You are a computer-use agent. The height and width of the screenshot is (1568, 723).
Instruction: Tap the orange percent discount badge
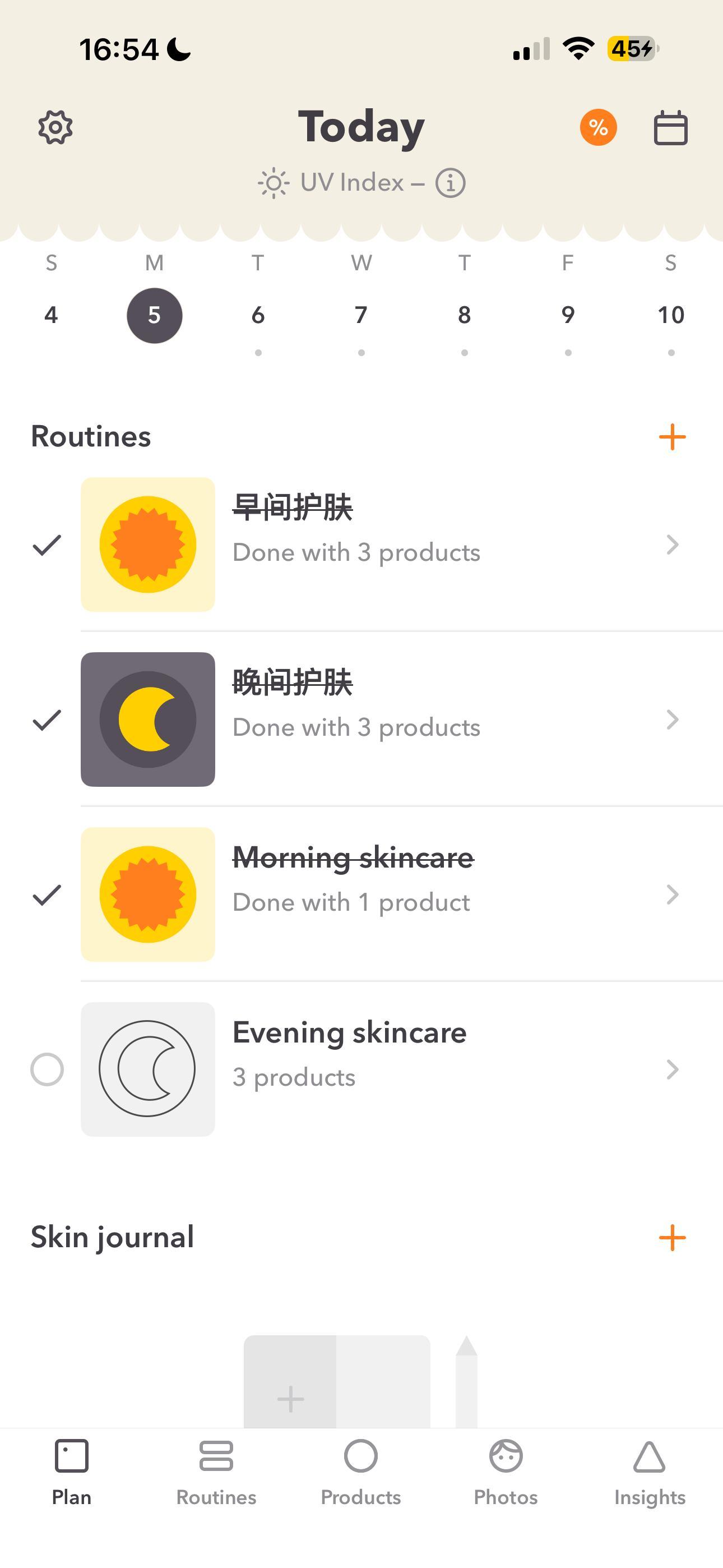point(598,127)
